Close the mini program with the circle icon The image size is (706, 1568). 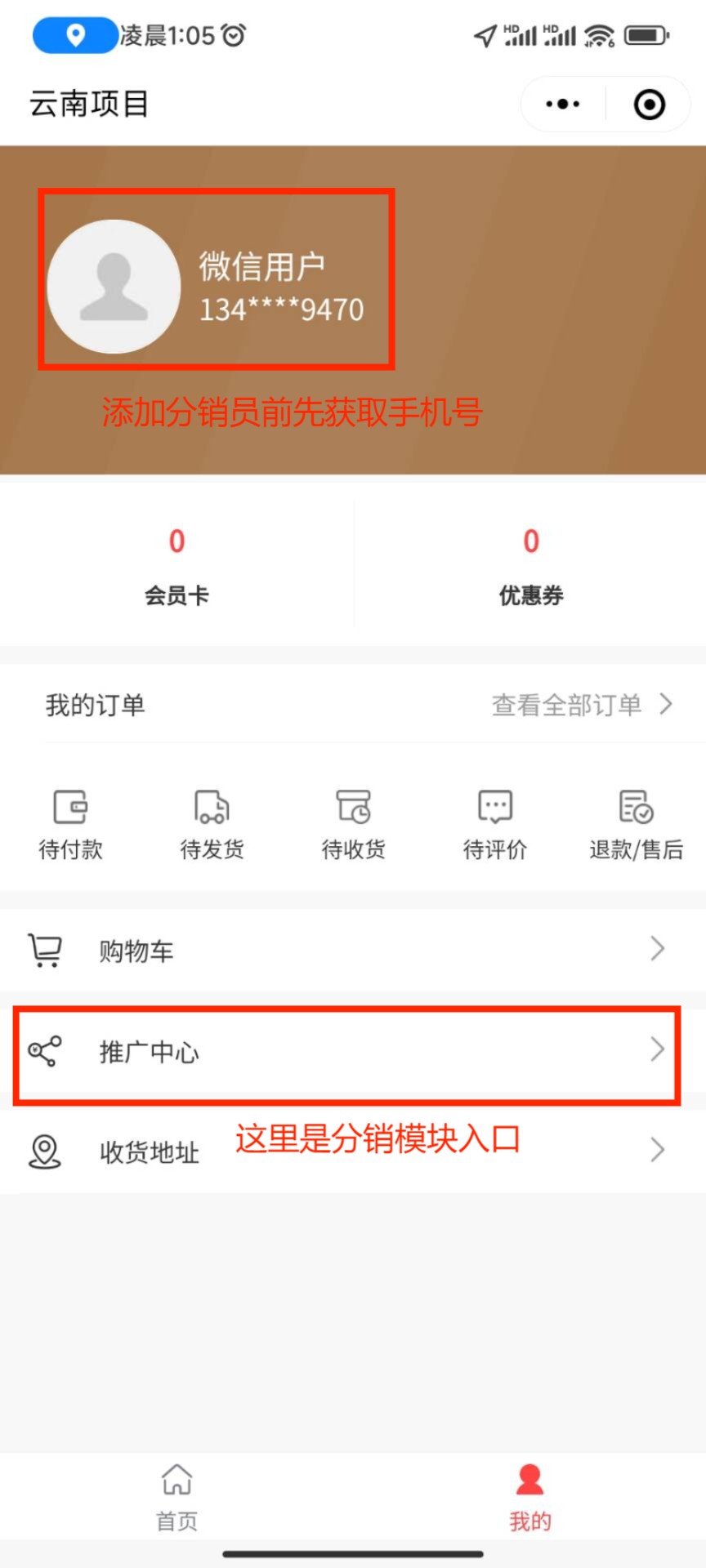click(650, 105)
